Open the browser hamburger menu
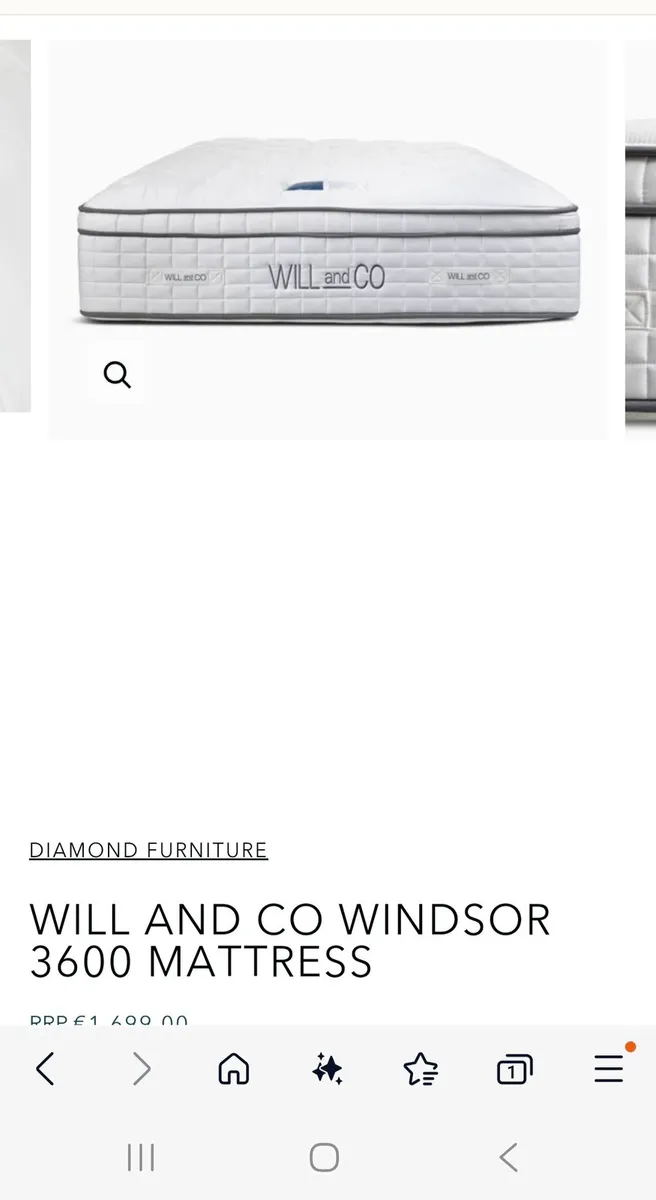This screenshot has width=656, height=1200. 608,1069
